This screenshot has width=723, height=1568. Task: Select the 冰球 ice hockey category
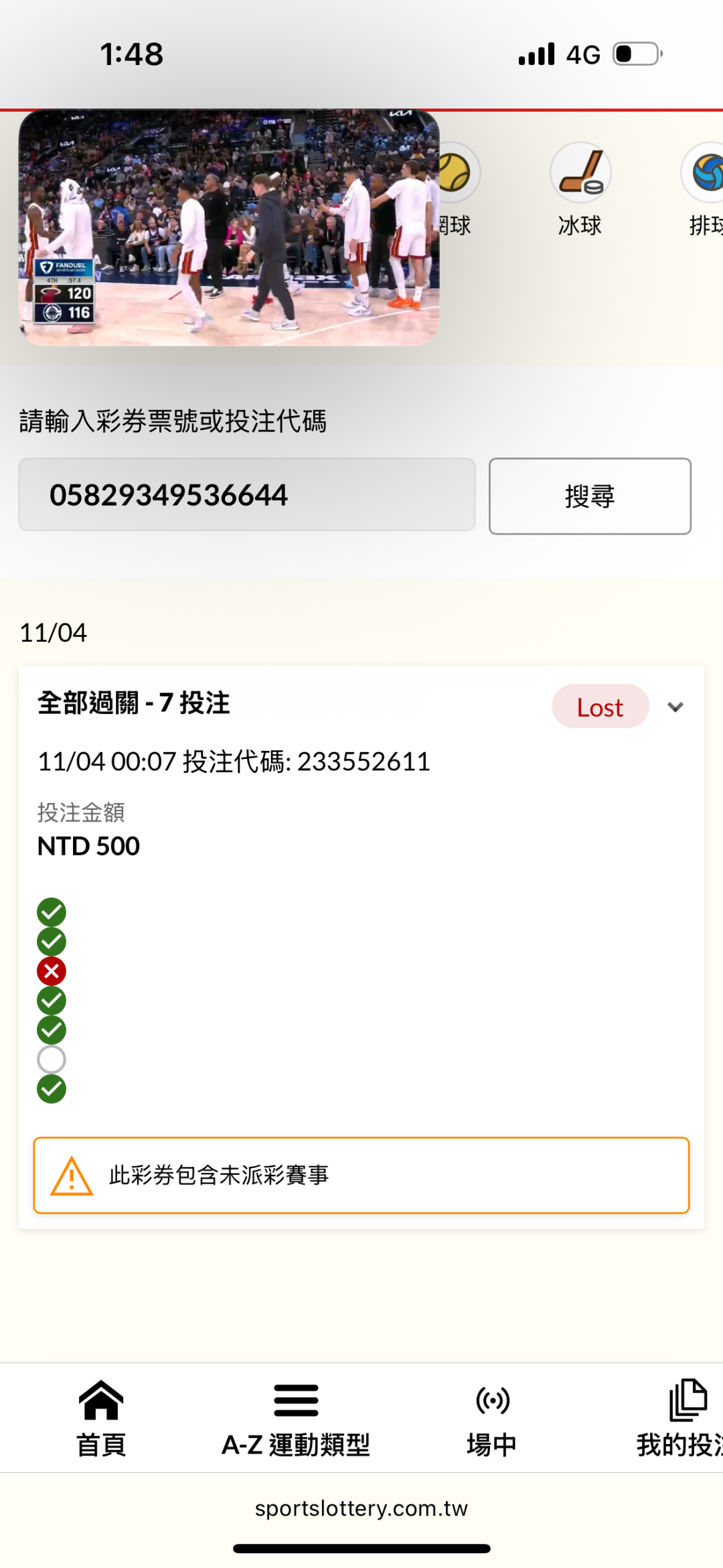(580, 189)
